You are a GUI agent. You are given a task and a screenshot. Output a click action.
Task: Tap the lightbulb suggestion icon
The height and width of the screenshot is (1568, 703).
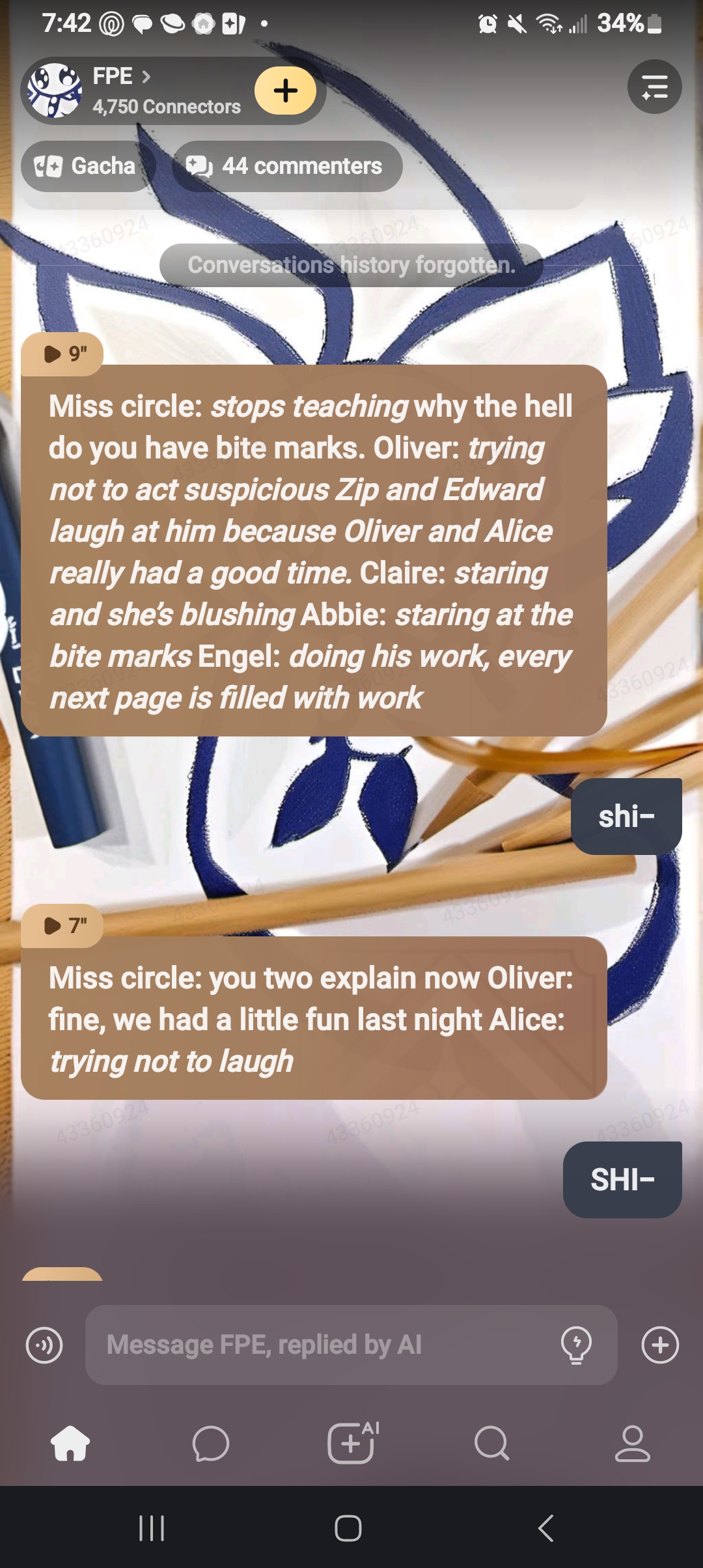pyautogui.click(x=576, y=1345)
